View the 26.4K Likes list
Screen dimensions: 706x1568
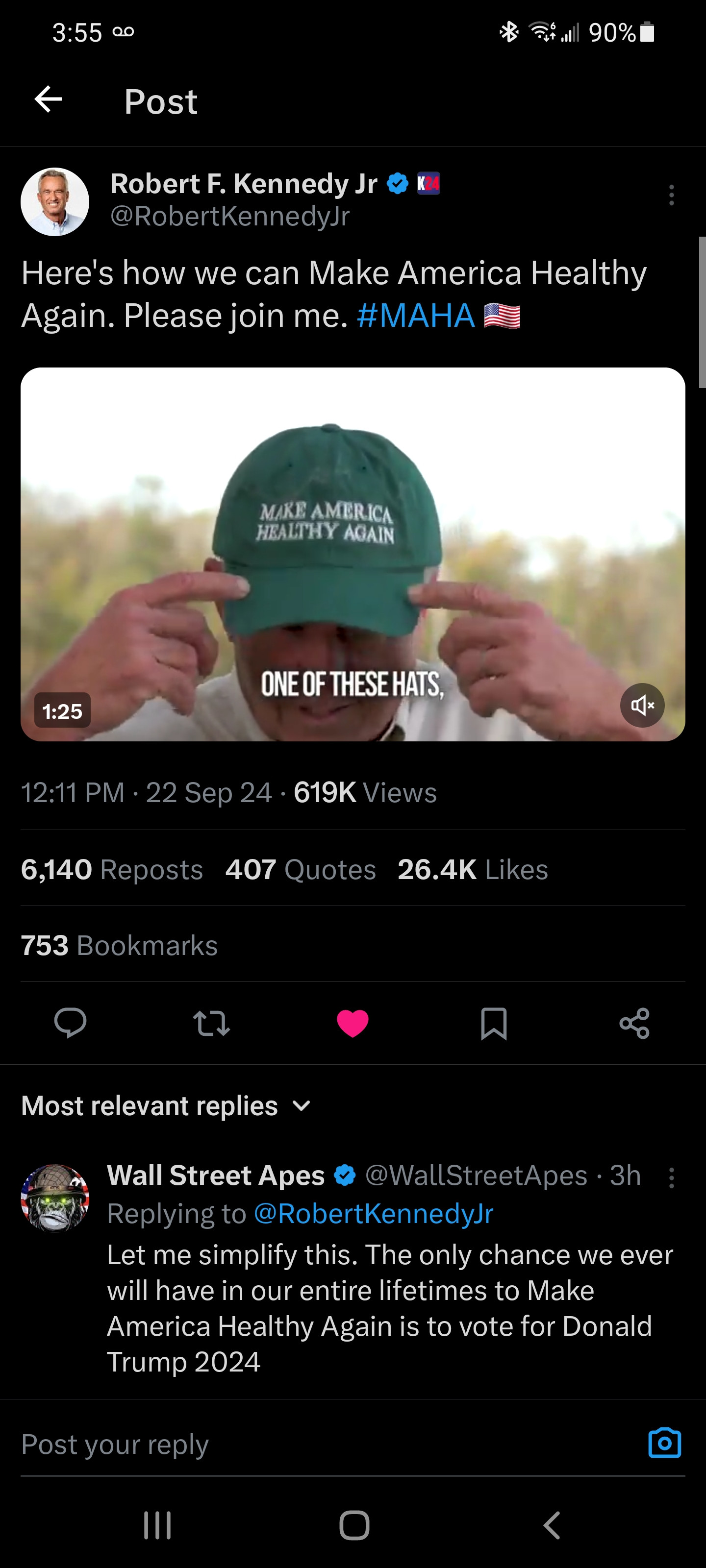point(473,869)
